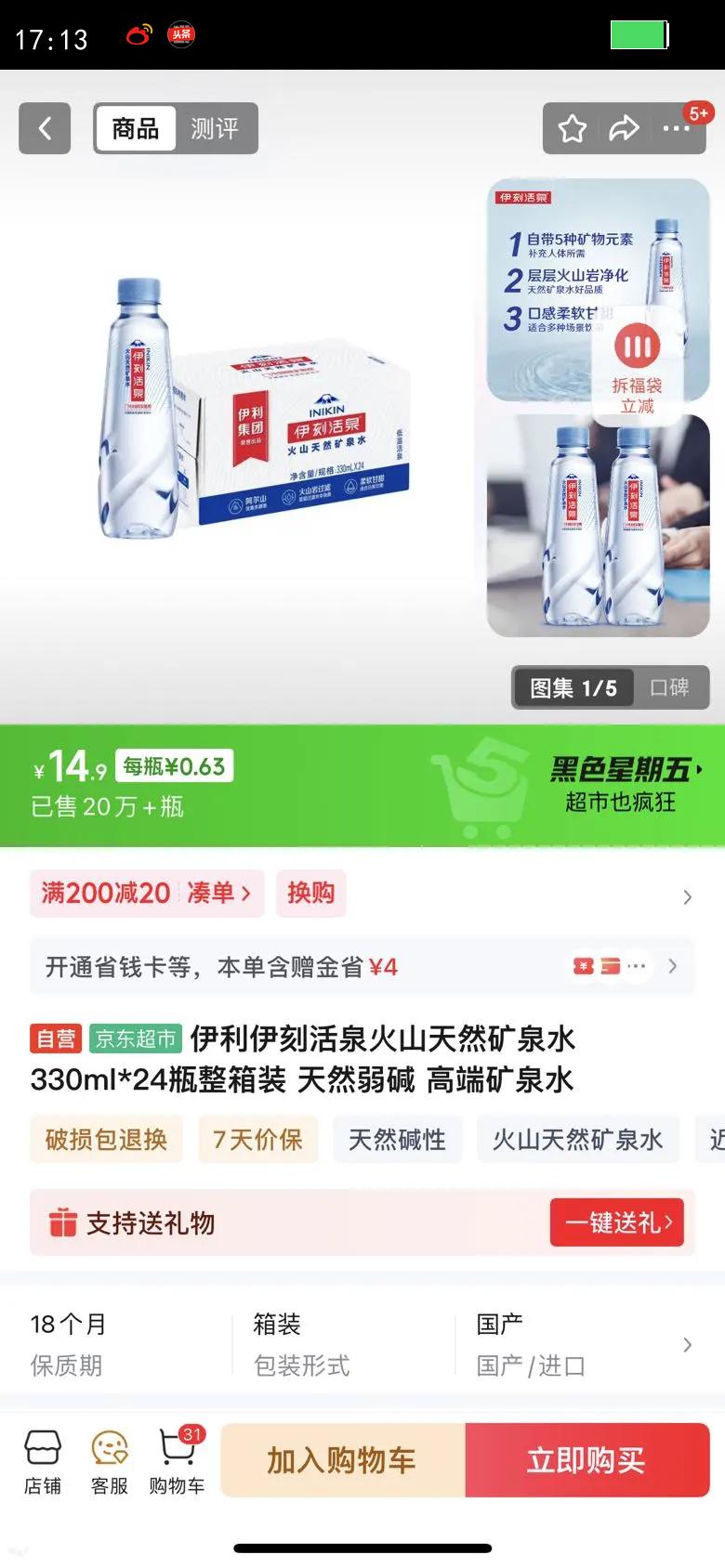Click the back arrow to return
Image resolution: width=725 pixels, height=1568 pixels.
click(x=44, y=128)
